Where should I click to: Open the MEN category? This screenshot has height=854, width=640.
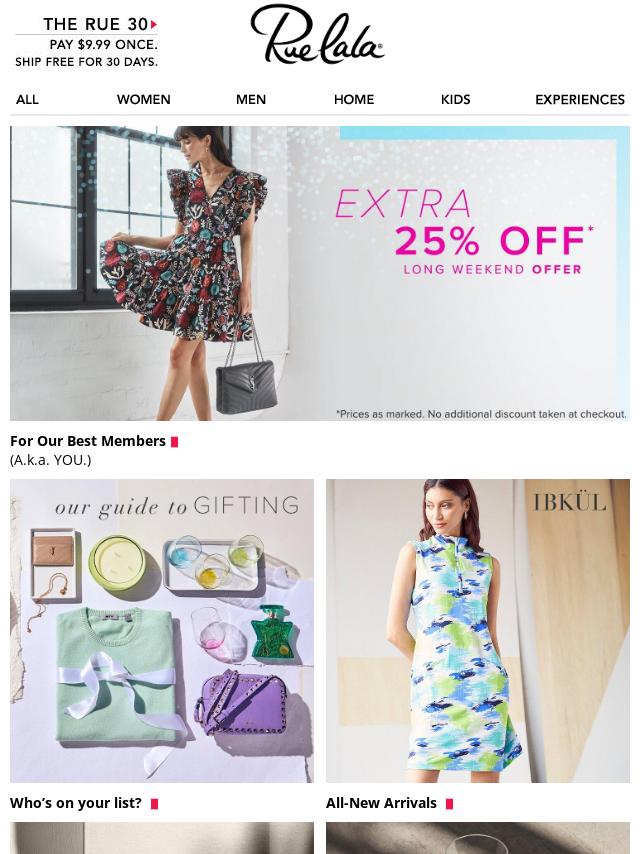pos(250,99)
